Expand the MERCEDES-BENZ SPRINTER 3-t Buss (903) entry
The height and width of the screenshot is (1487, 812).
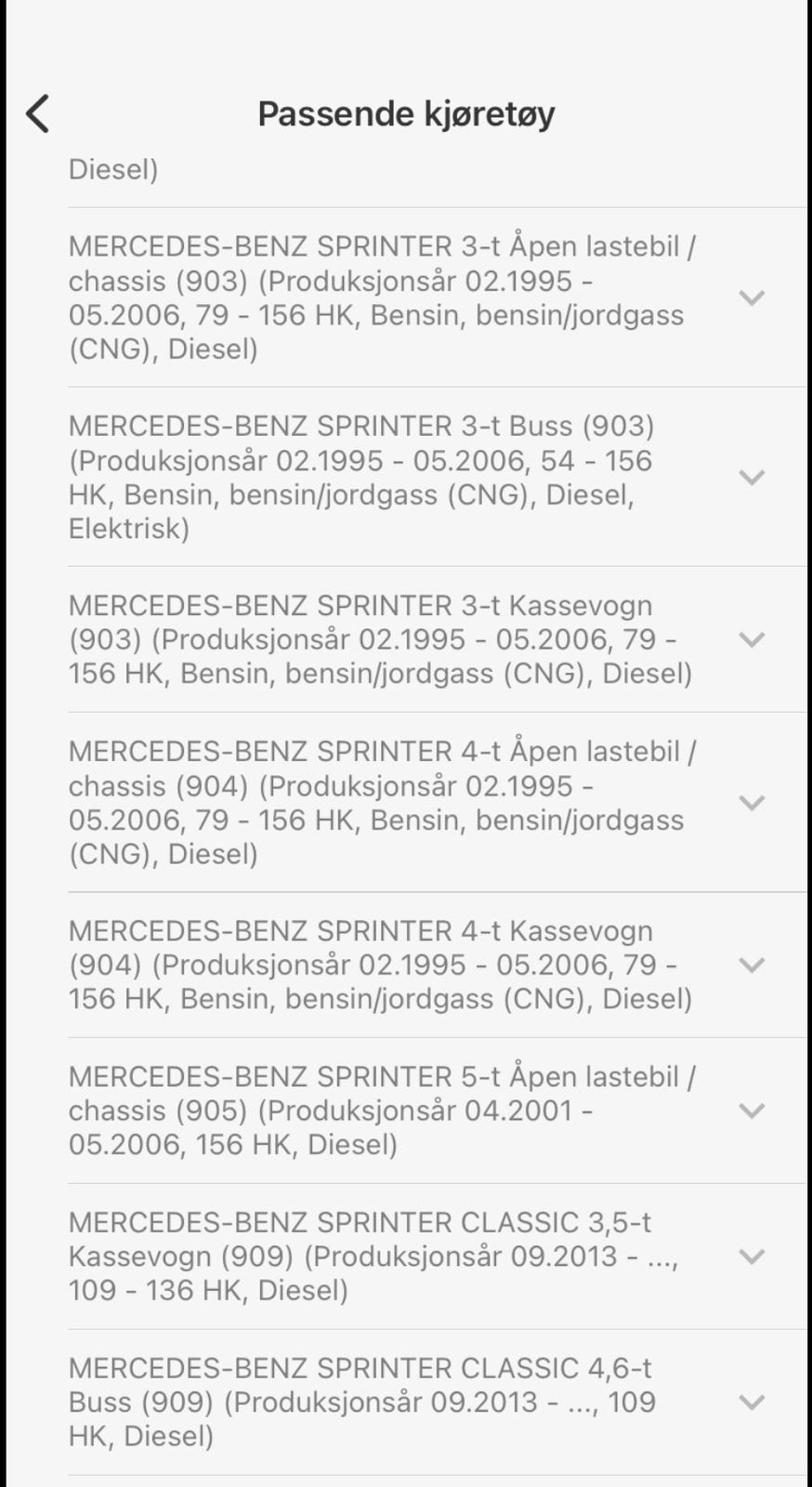[x=753, y=478]
